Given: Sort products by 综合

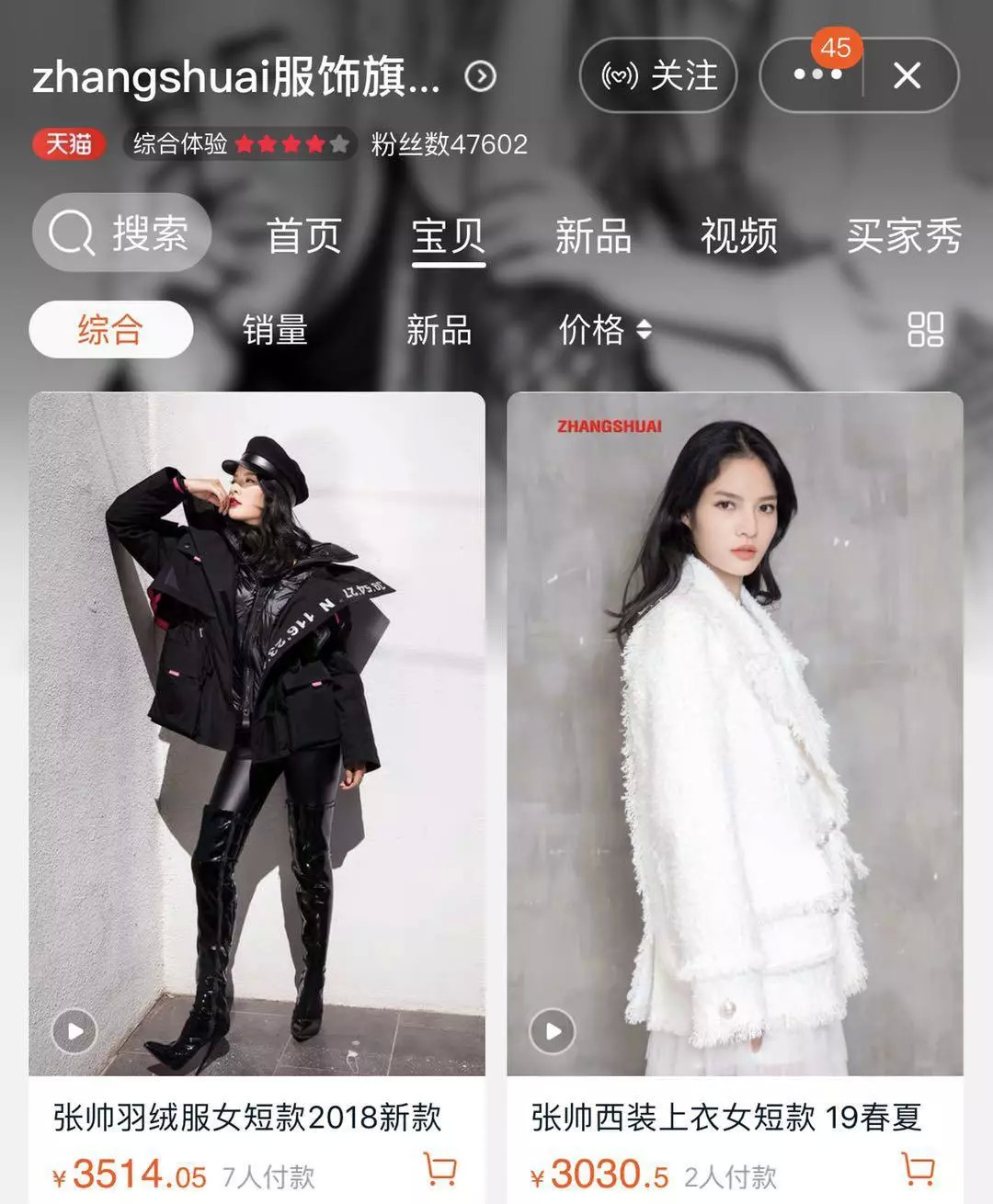Looking at the screenshot, I should tap(110, 329).
